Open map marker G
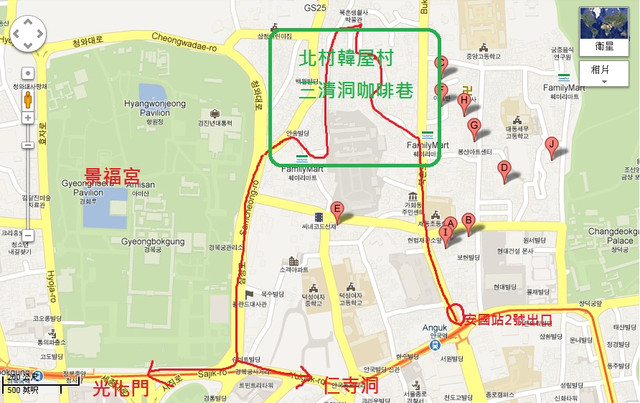Image resolution: width=640 pixels, height=403 pixels. tap(474, 127)
